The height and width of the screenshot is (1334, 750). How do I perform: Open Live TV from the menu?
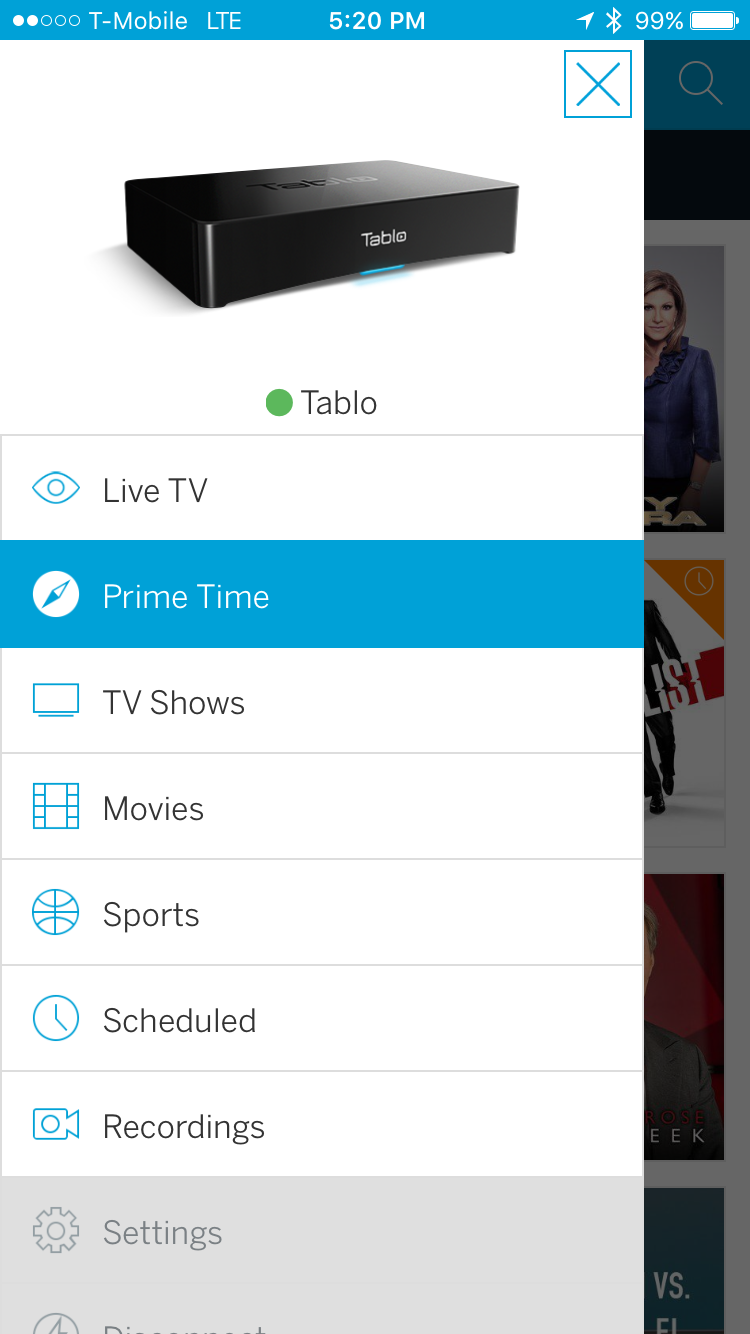pos(320,490)
